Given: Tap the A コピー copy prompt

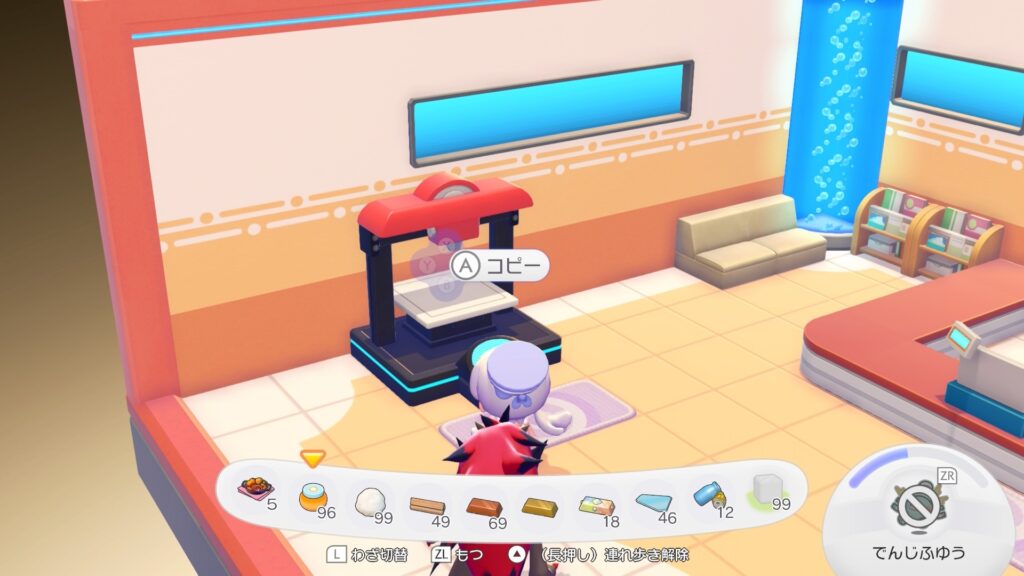Looking at the screenshot, I should (499, 266).
